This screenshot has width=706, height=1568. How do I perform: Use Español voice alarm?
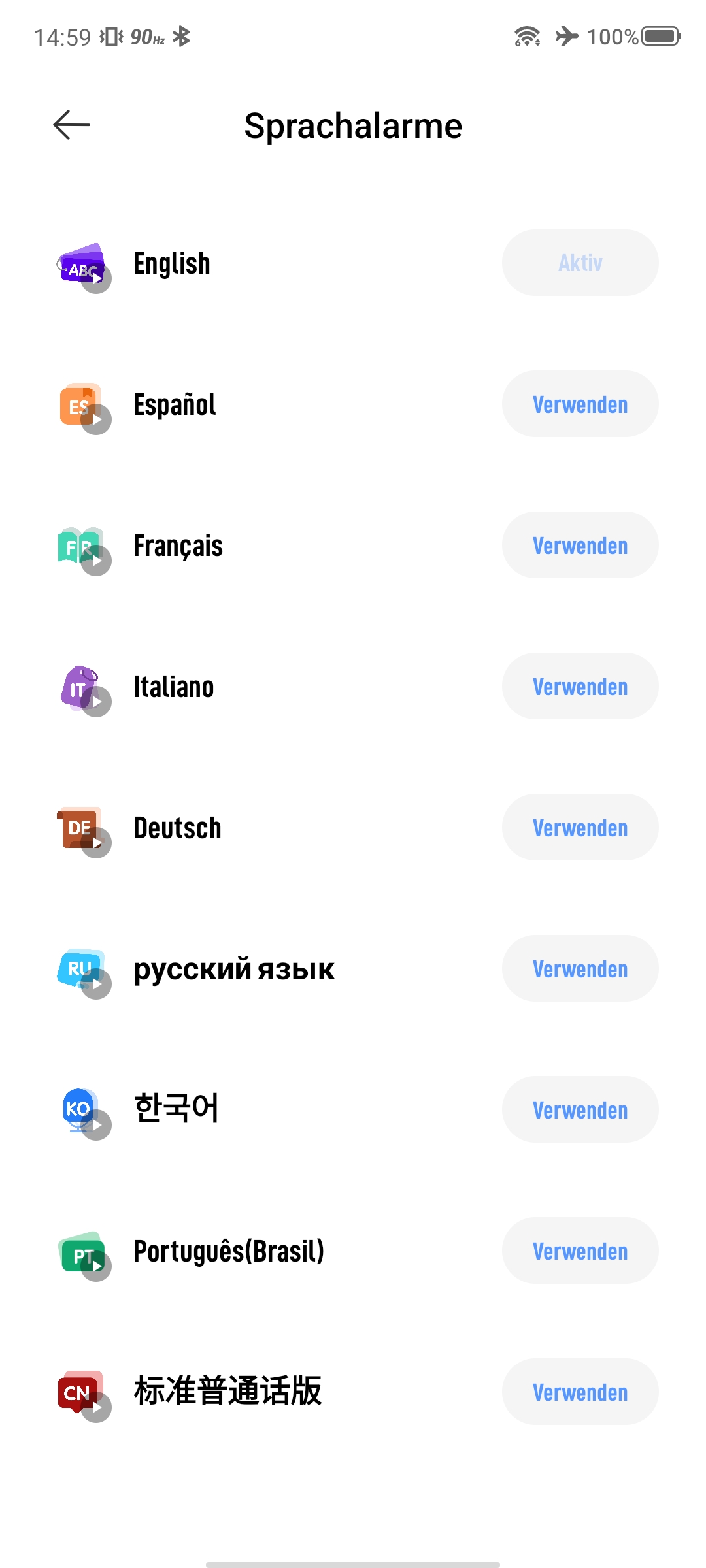point(580,404)
